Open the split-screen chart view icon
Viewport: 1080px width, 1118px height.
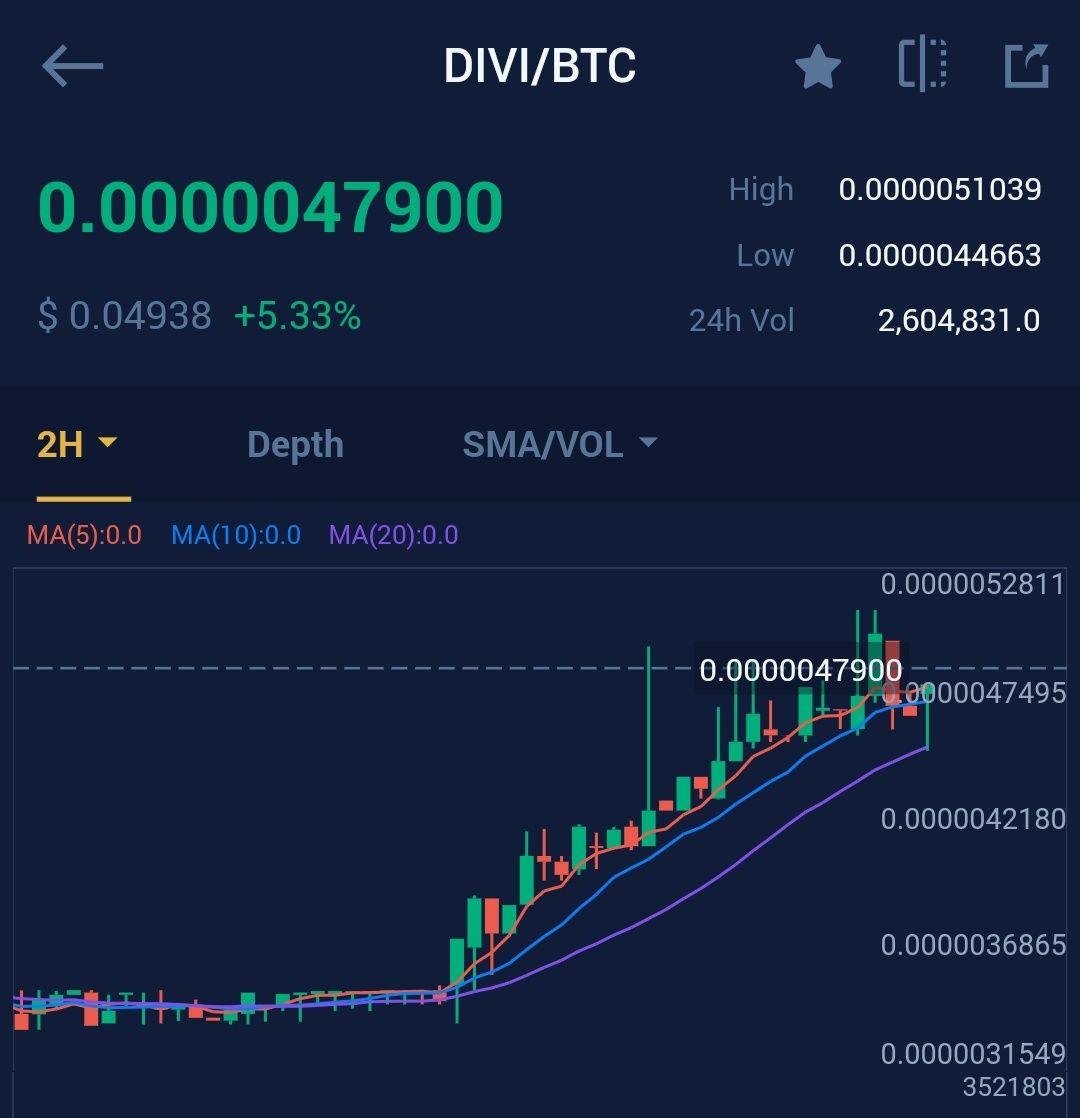tap(922, 65)
